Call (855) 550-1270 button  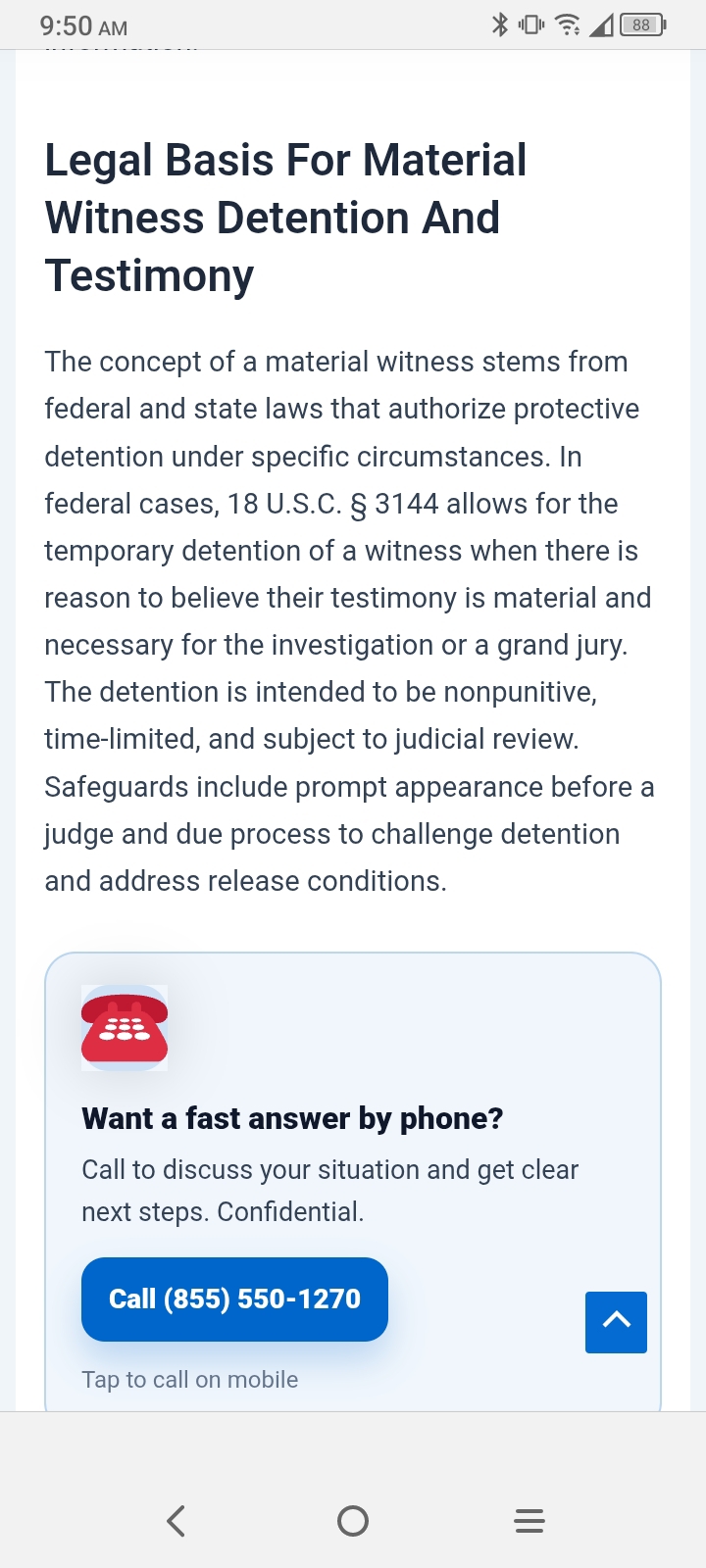click(234, 1299)
